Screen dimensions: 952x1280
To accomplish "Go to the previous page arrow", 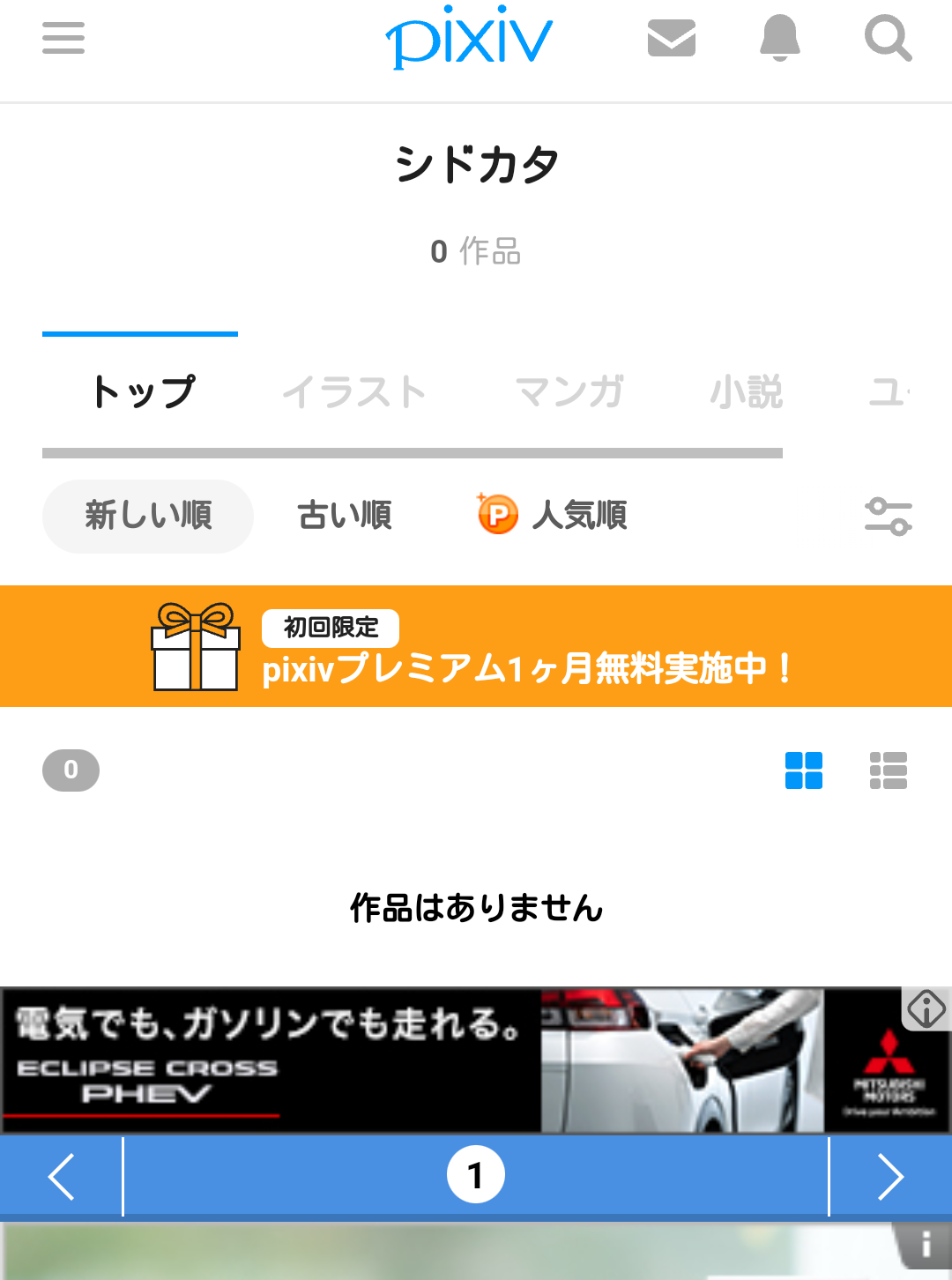I will click(61, 1177).
